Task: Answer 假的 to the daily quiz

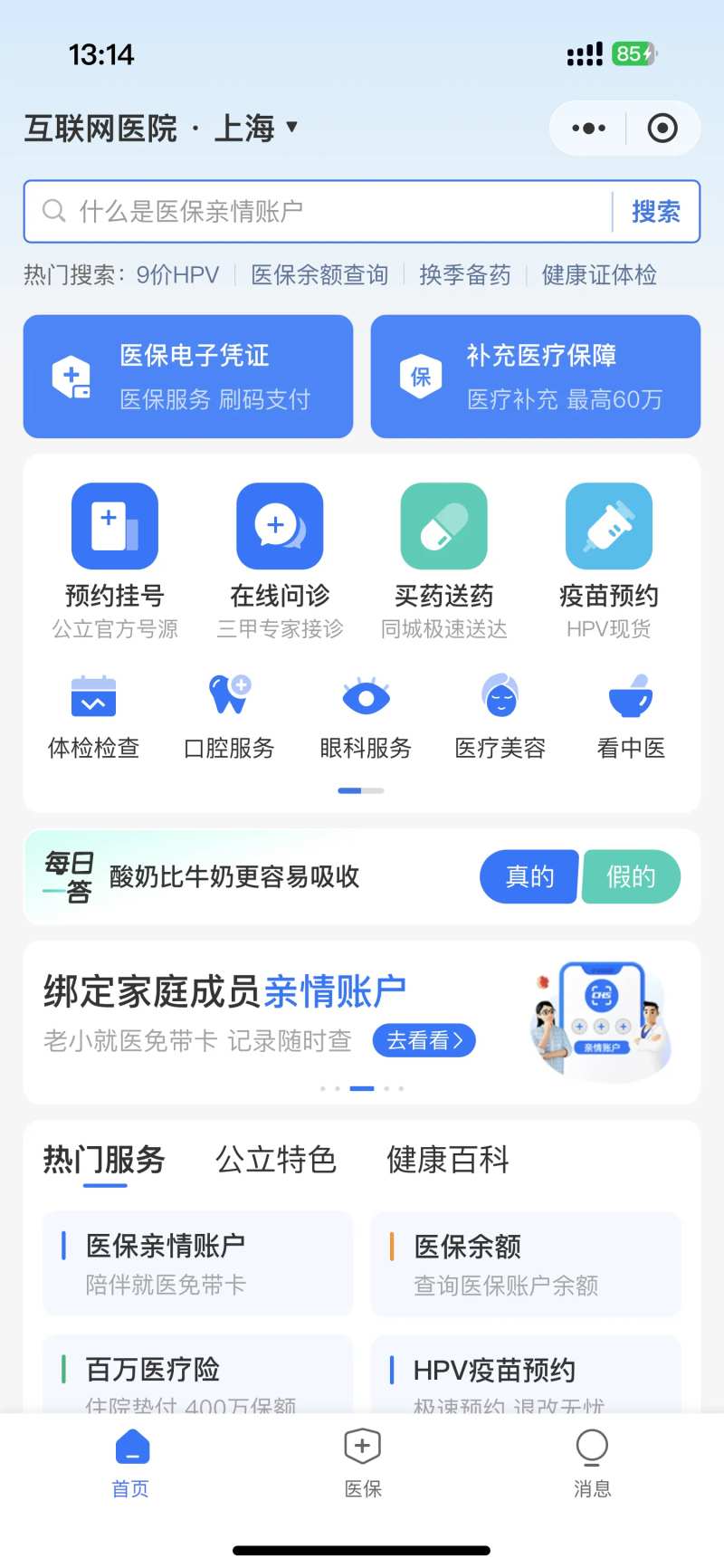Action: tap(631, 876)
